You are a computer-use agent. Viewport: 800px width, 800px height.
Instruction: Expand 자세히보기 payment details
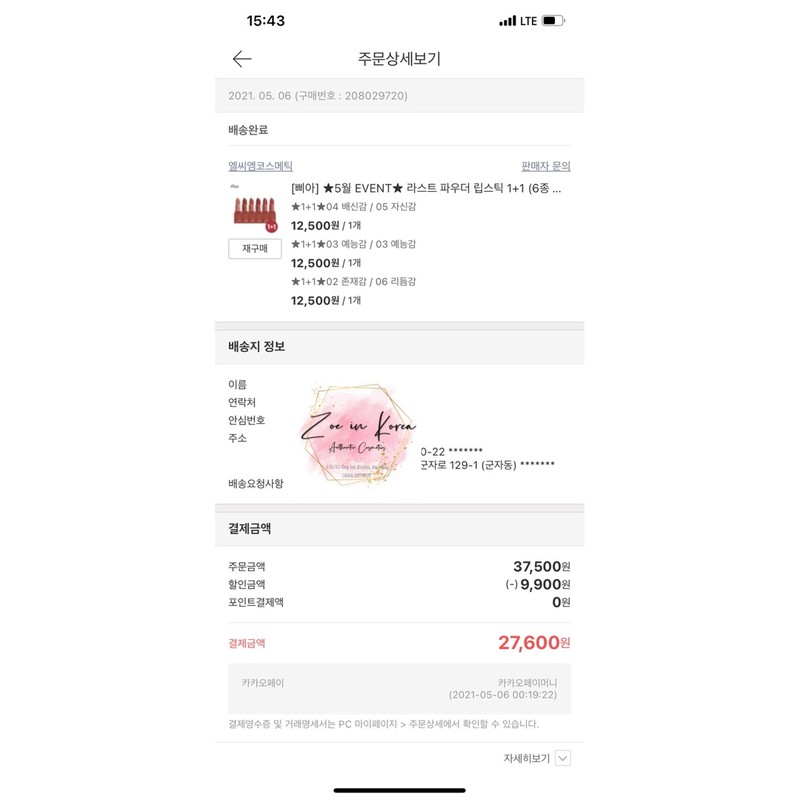537,758
